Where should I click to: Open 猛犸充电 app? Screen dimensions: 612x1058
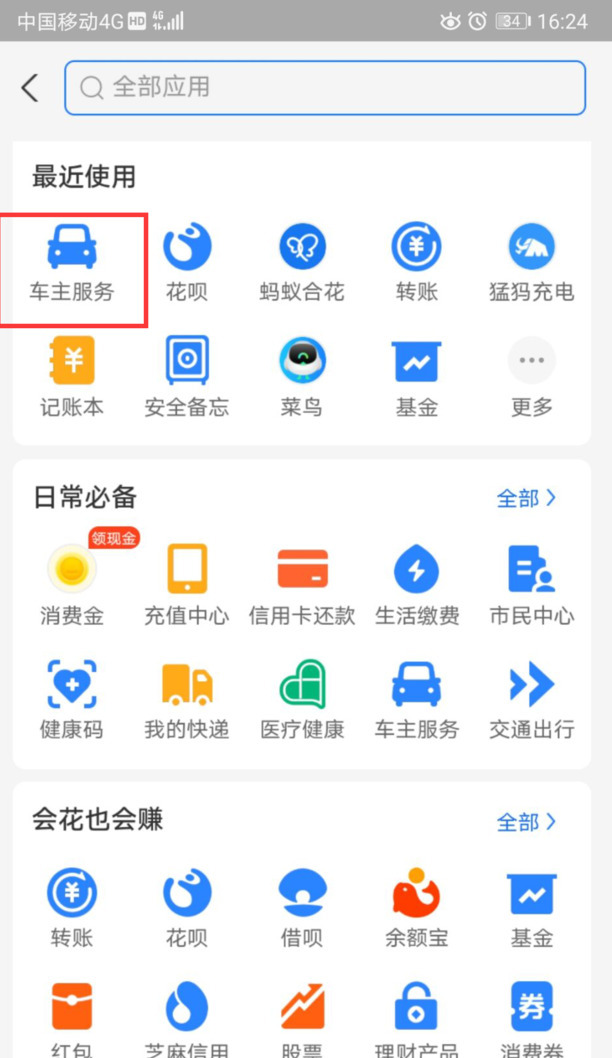coord(531,262)
